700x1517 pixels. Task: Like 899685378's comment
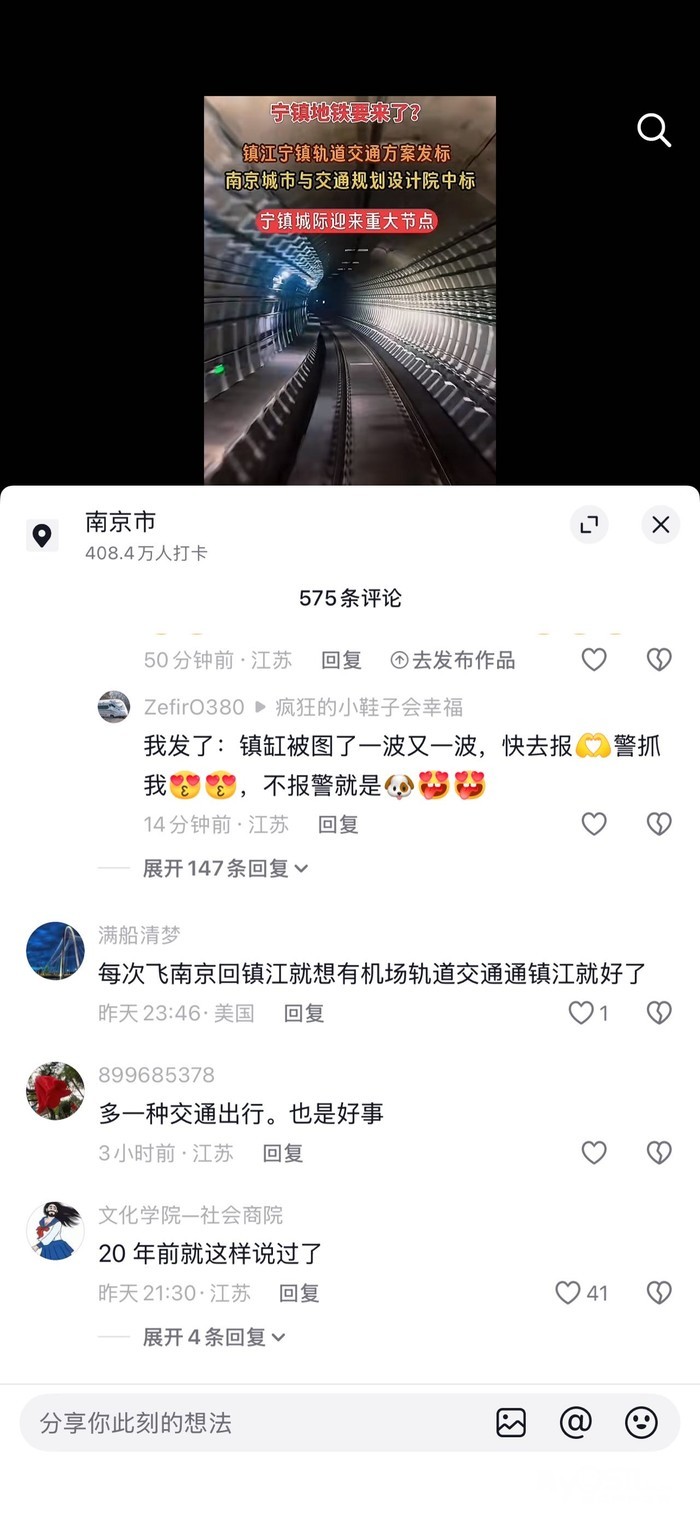594,1153
